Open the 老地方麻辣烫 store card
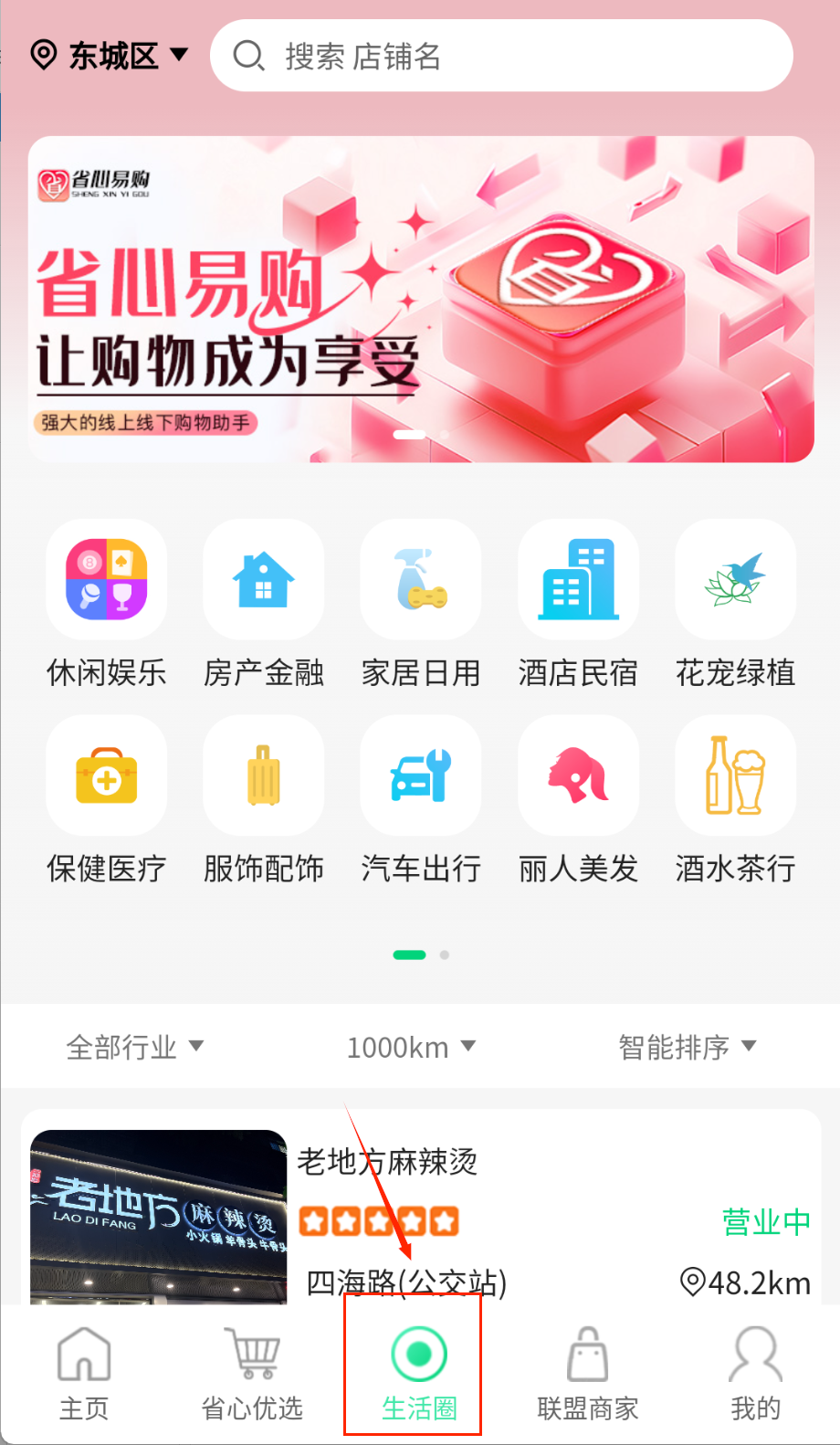The image size is (840, 1445). (548, 1206)
